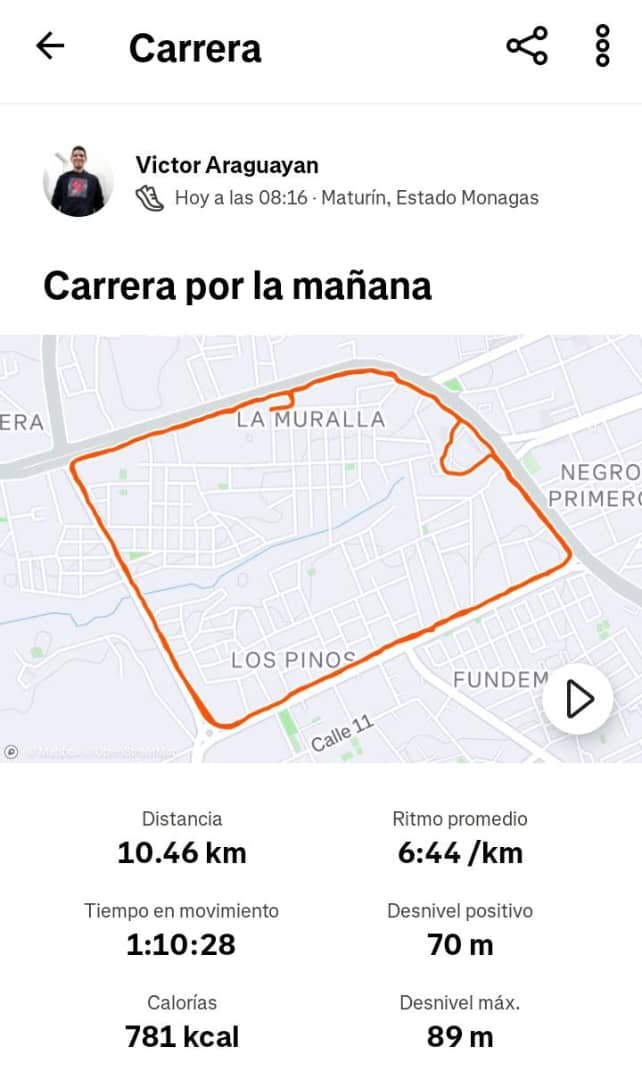Image resolution: width=642 pixels, height=1080 pixels.
Task: Open the run route map
Action: coord(321,548)
